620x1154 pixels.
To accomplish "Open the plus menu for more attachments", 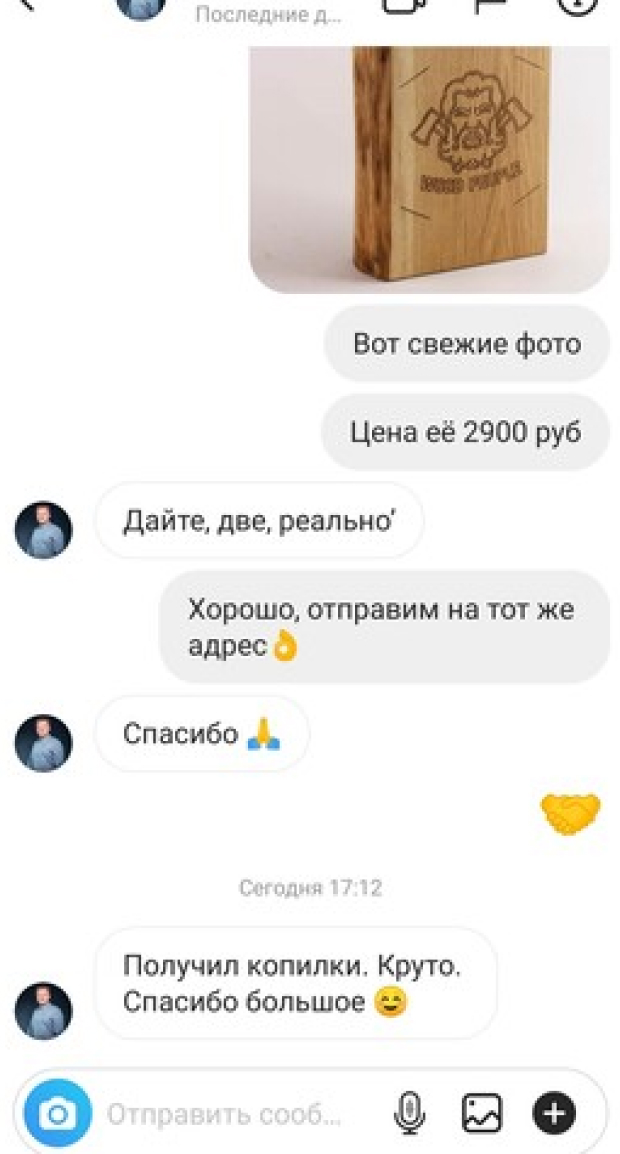I will [x=554, y=1112].
